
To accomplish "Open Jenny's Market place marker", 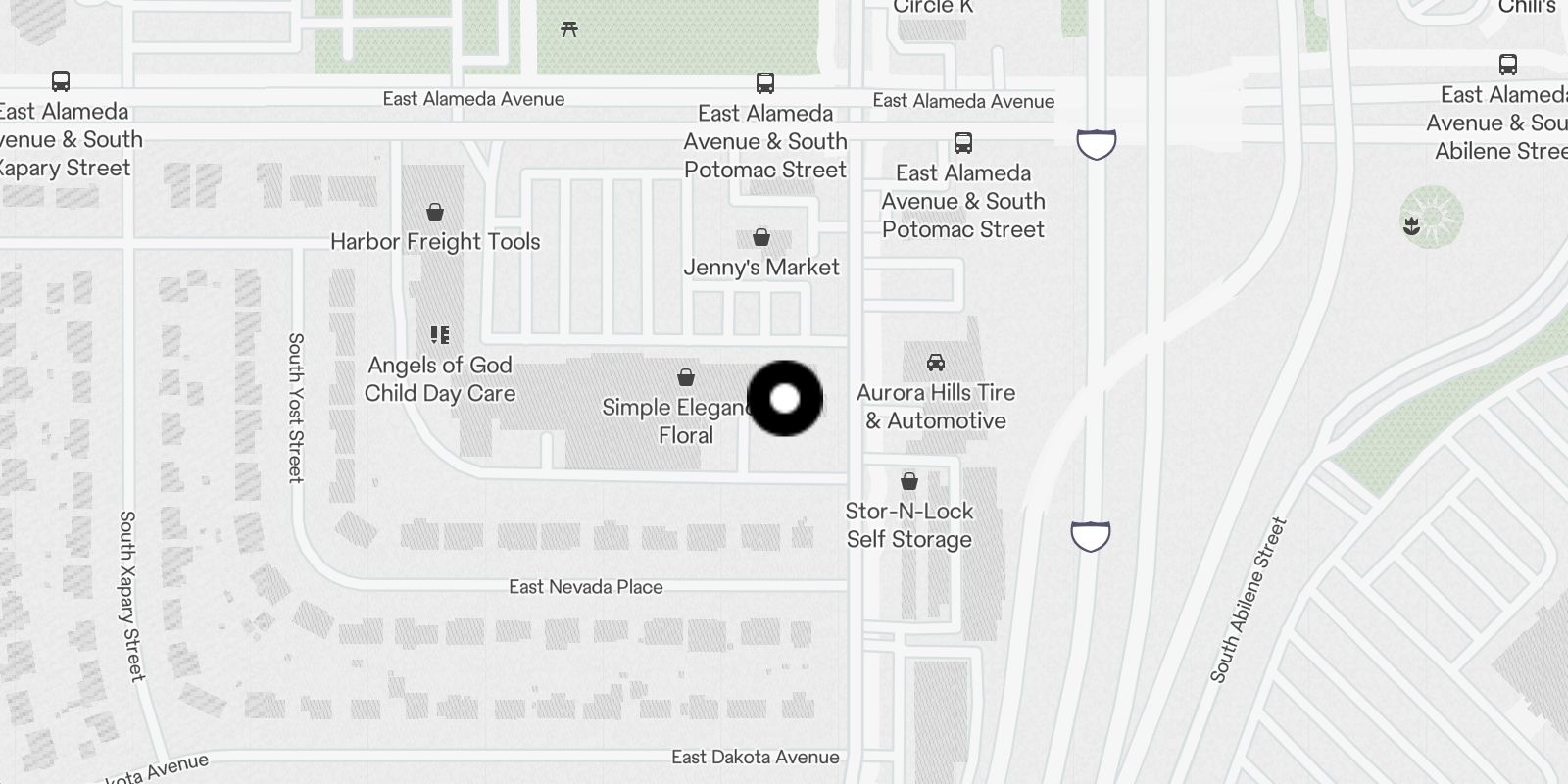I will 761,238.
